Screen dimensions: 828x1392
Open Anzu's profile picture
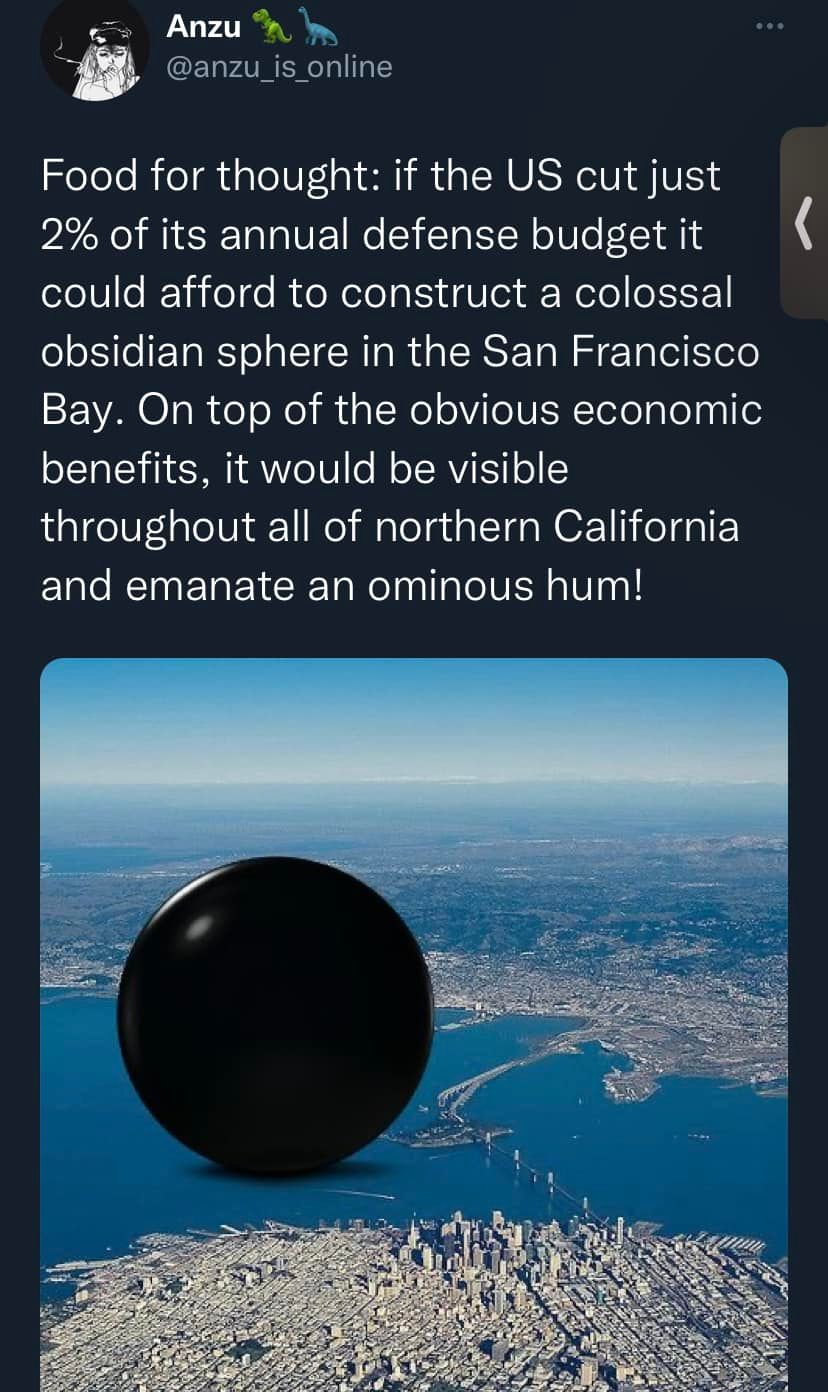[x=94, y=50]
